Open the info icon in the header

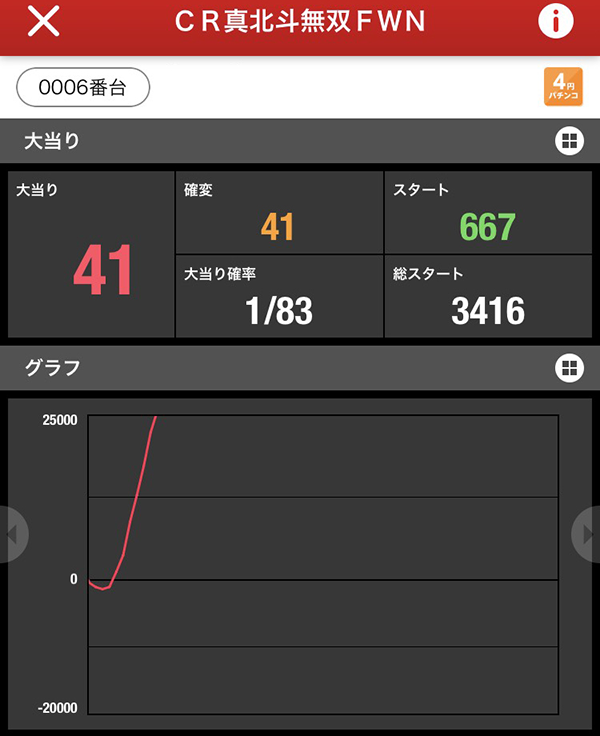point(556,23)
